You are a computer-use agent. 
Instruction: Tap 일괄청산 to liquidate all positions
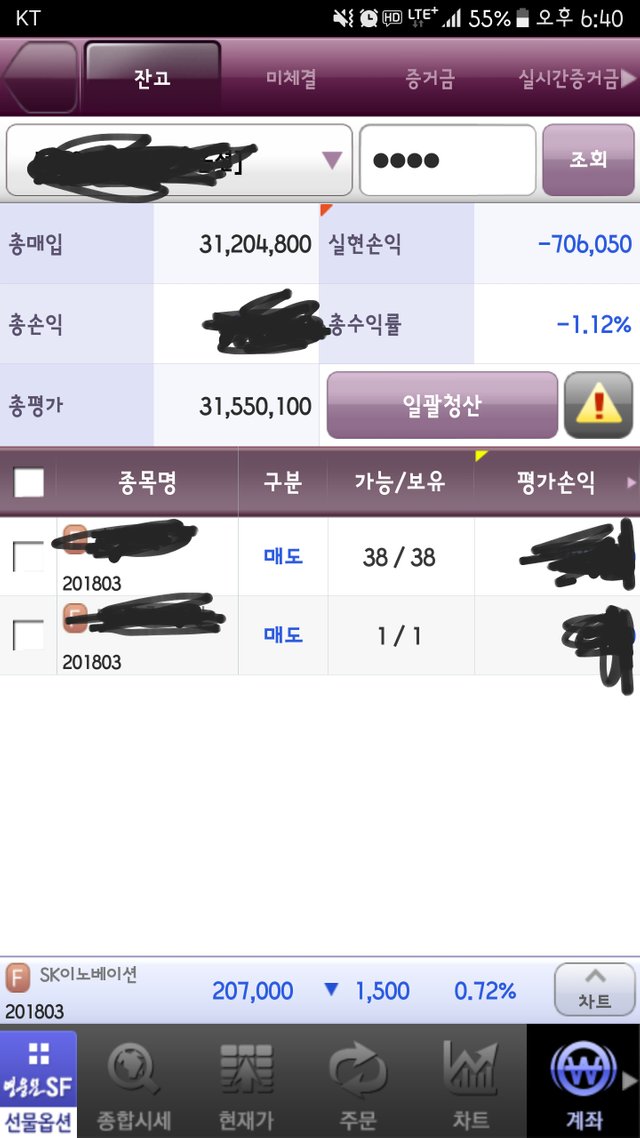tap(442, 405)
